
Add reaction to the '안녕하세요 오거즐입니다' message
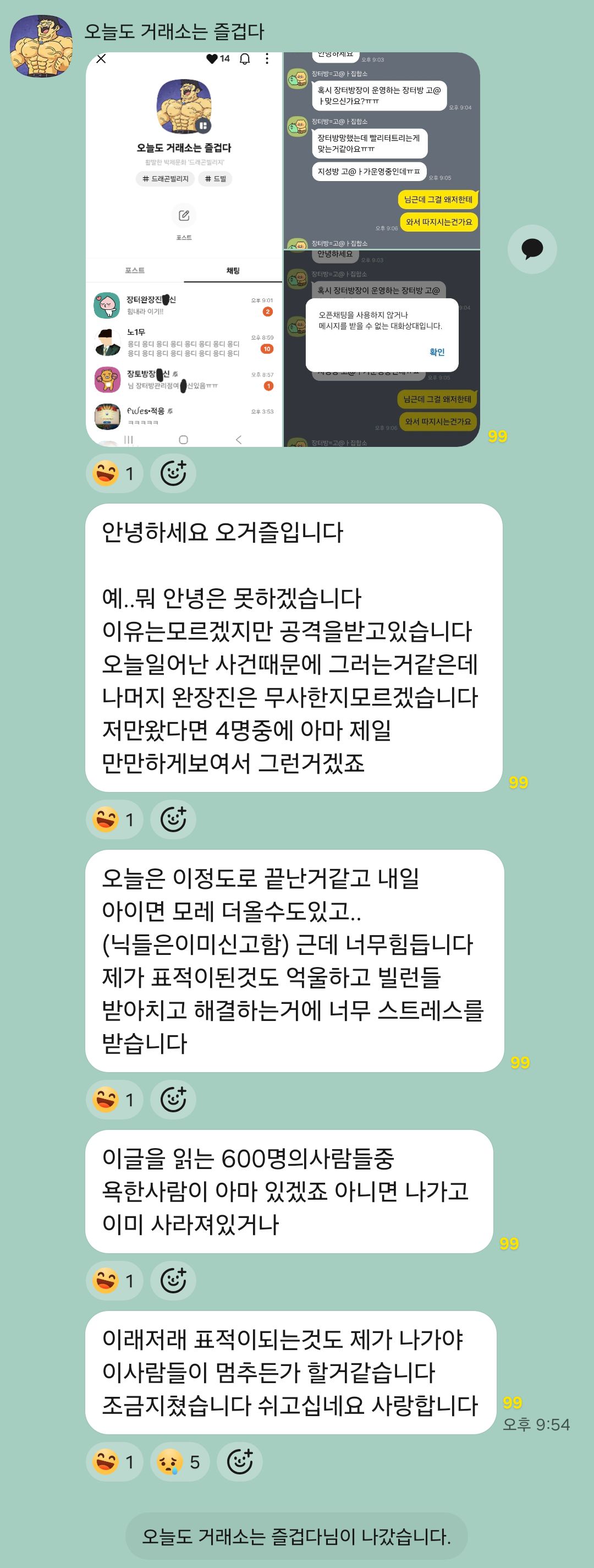173,819
